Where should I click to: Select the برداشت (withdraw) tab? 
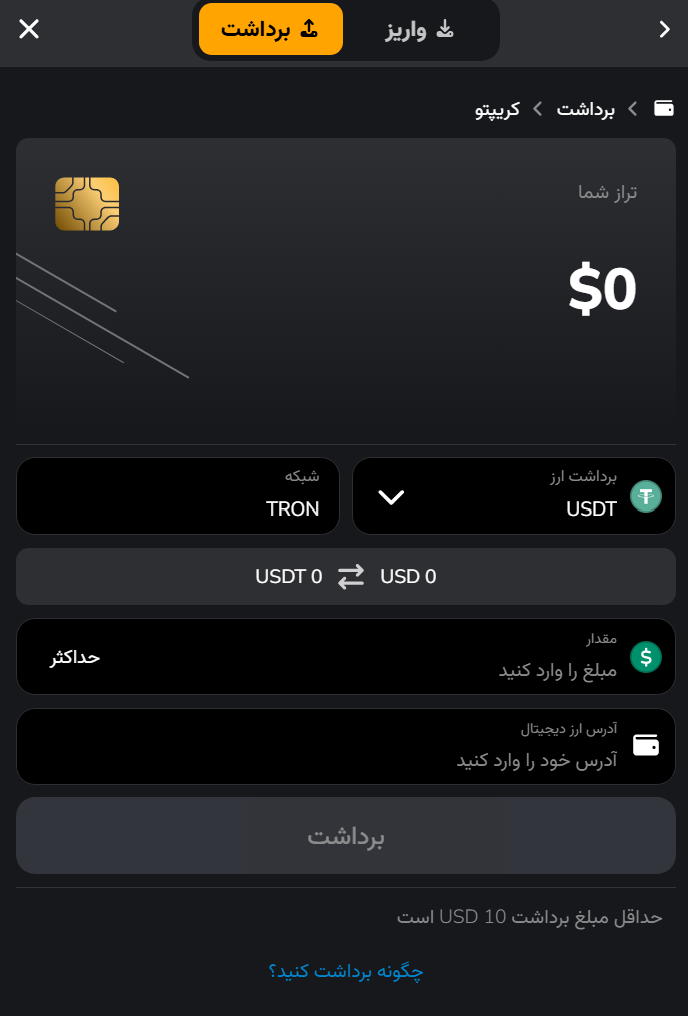click(x=270, y=30)
